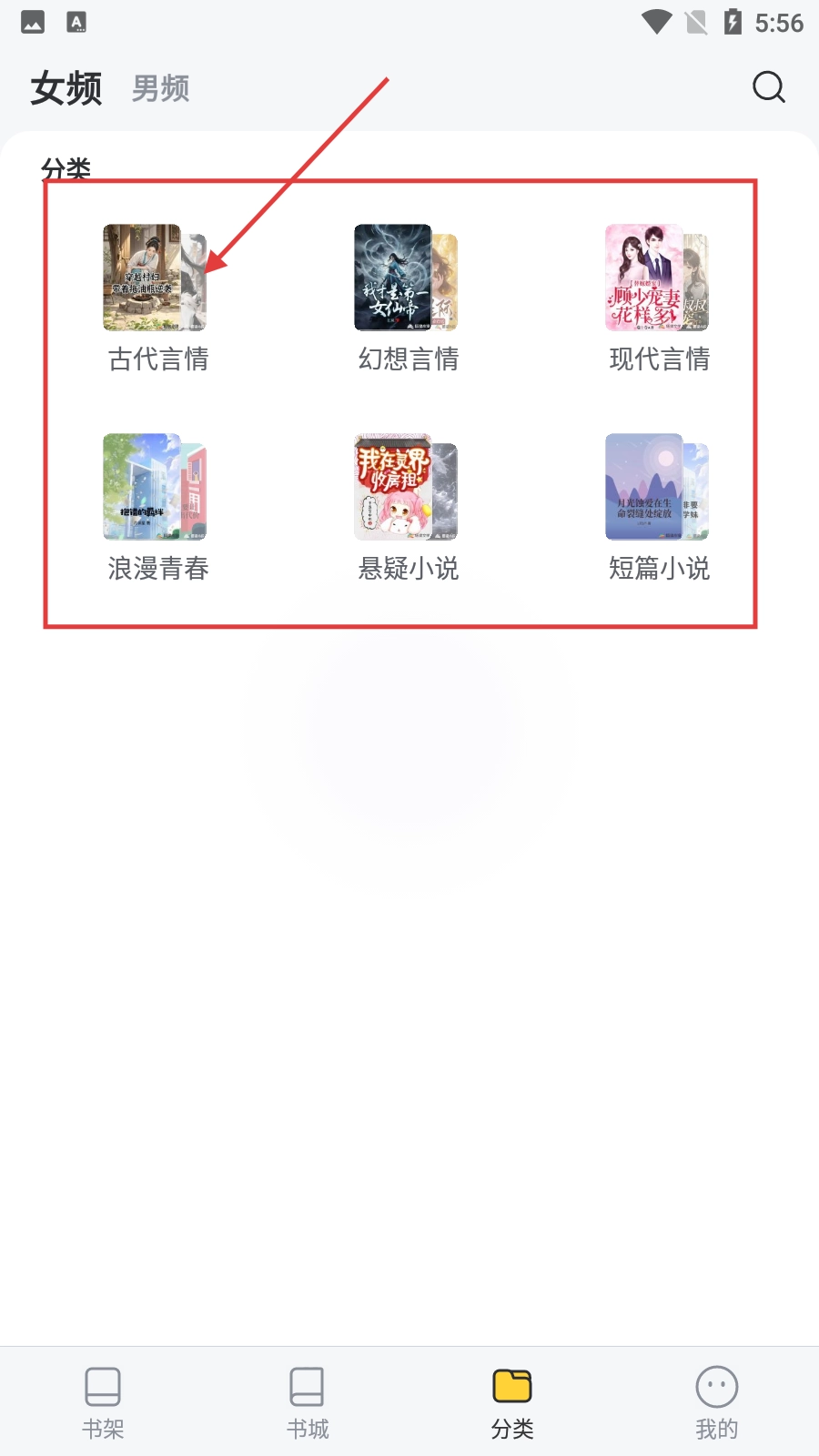Select the 女频 tab
The width and height of the screenshot is (819, 1456).
pos(66,88)
